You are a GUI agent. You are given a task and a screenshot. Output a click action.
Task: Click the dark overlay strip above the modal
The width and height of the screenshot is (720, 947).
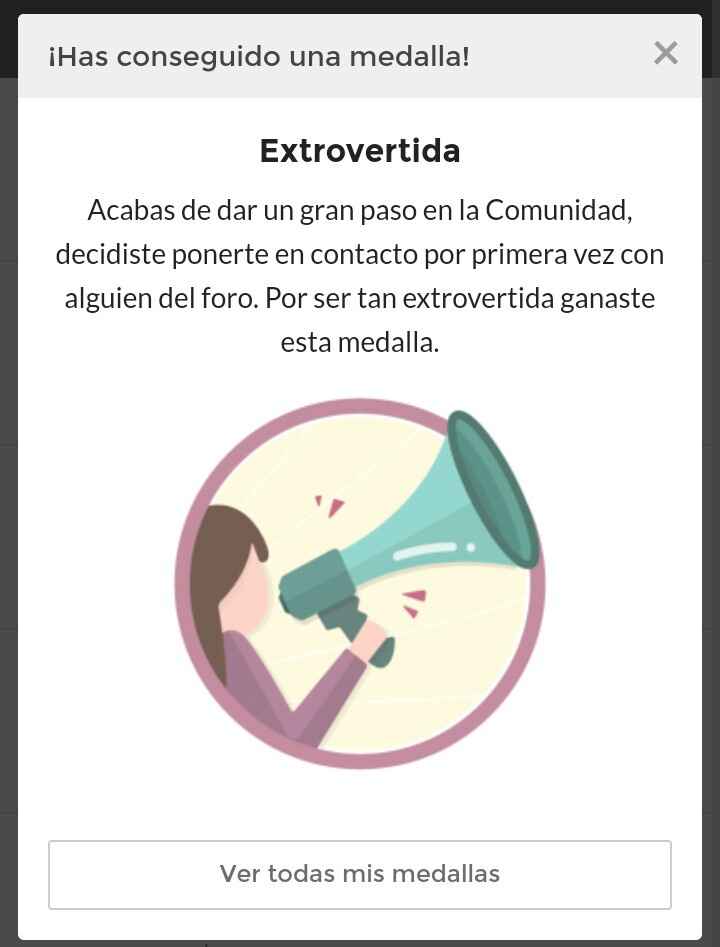tap(360, 7)
